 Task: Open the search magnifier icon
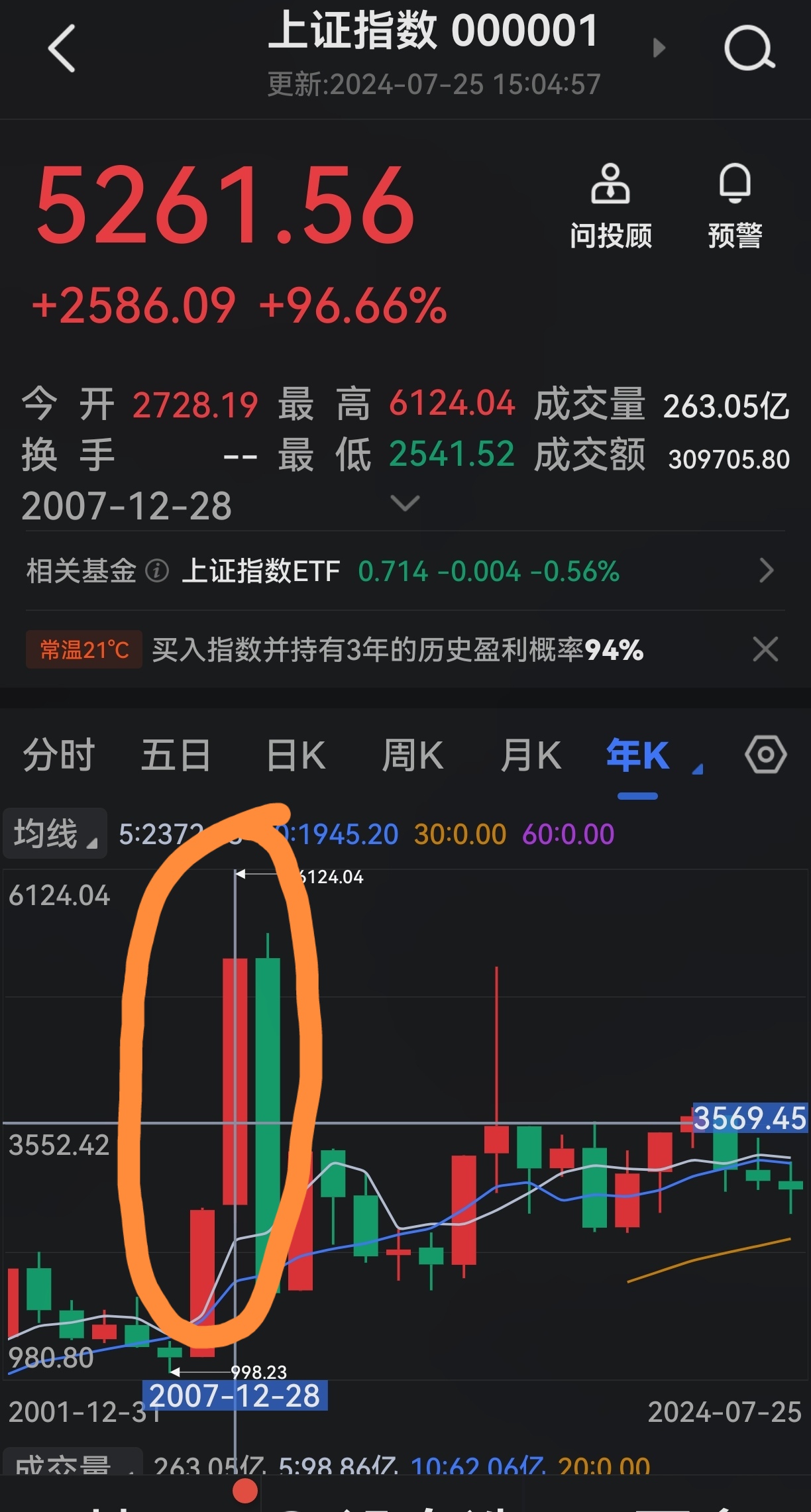(749, 48)
